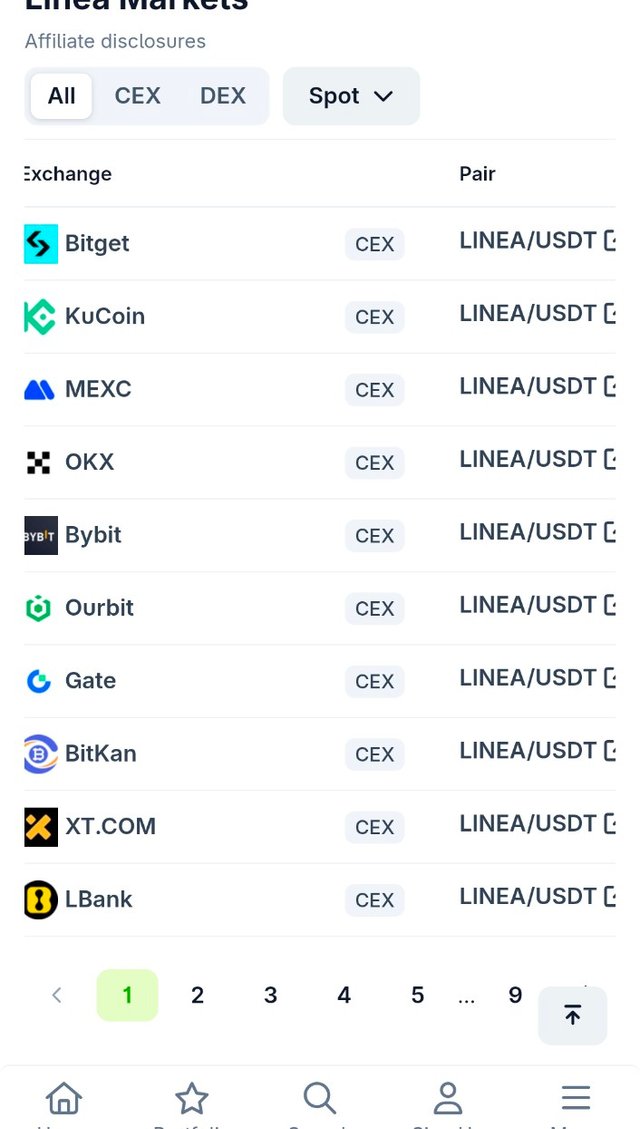640x1129 pixels.
Task: Open the OKX exchange row
Action: tap(320, 462)
